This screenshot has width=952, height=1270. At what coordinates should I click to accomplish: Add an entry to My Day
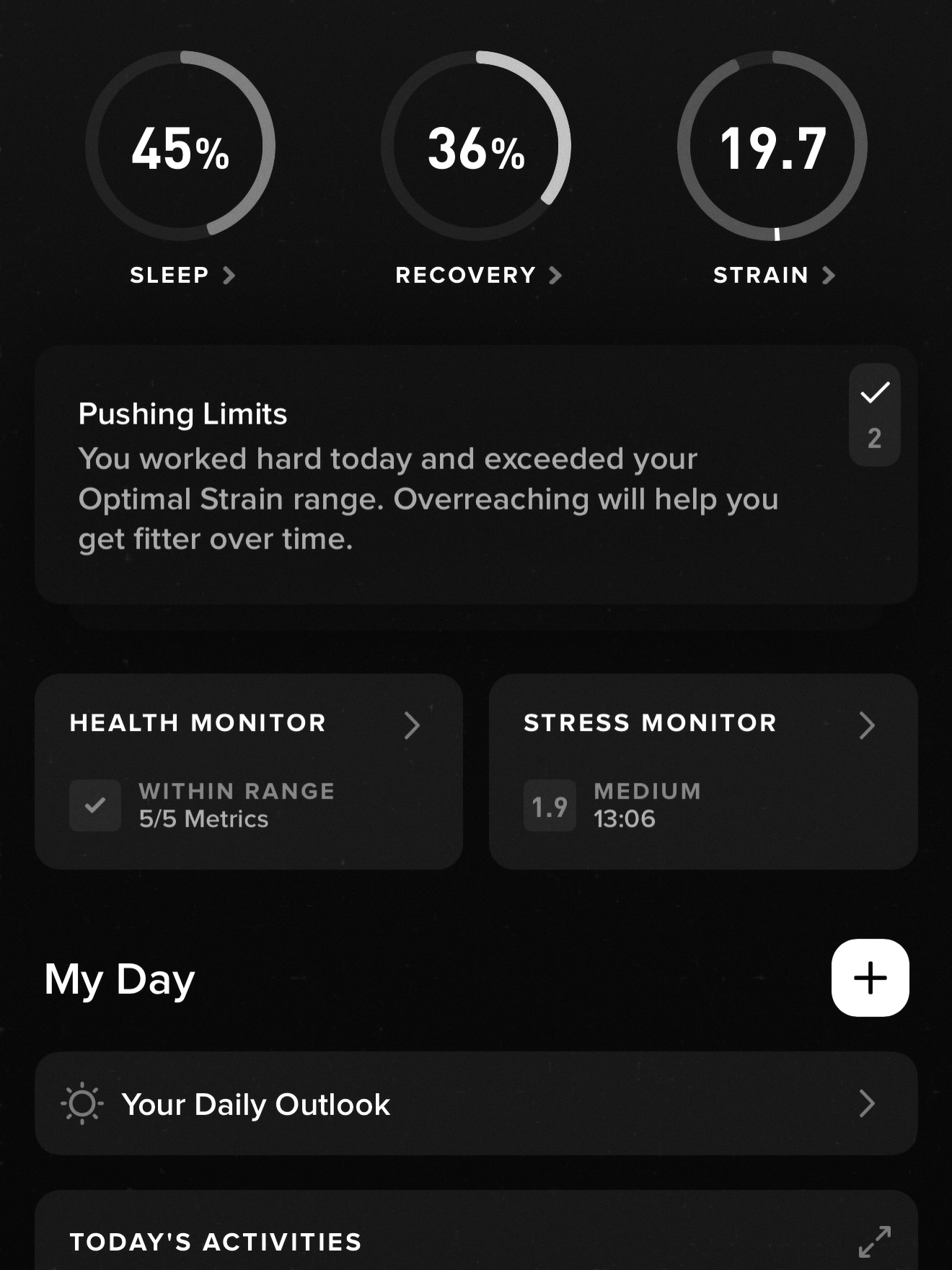coord(870,978)
